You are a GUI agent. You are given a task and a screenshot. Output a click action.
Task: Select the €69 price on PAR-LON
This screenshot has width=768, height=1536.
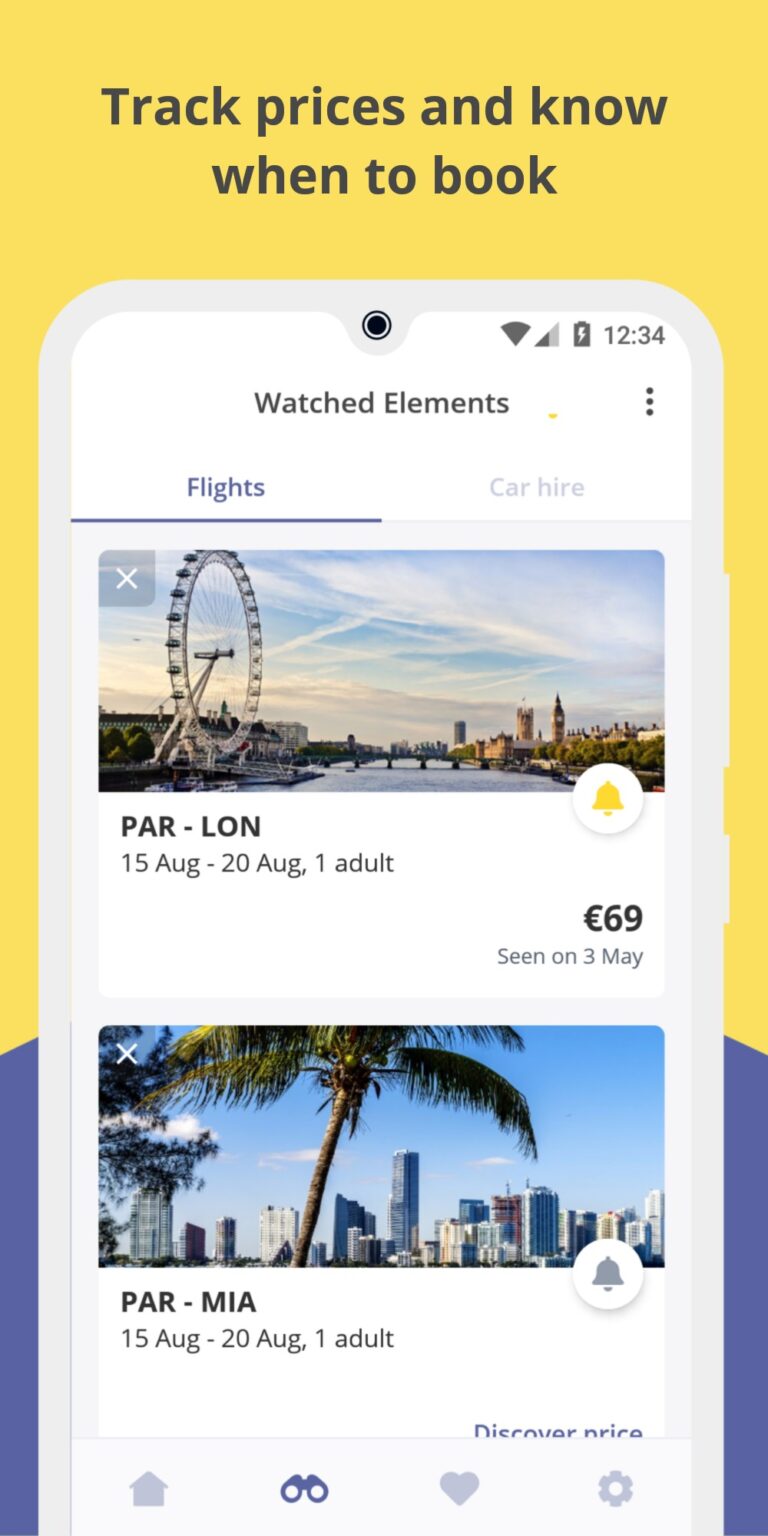click(x=614, y=917)
